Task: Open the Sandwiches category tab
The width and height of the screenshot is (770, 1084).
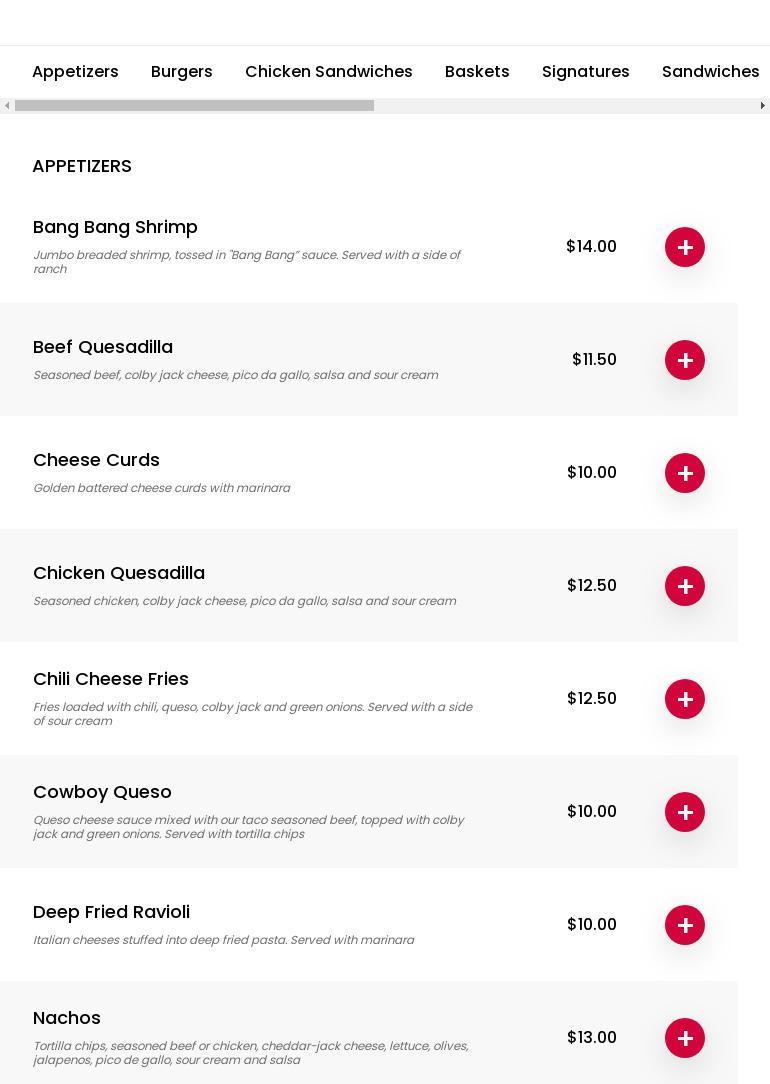Action: point(710,72)
